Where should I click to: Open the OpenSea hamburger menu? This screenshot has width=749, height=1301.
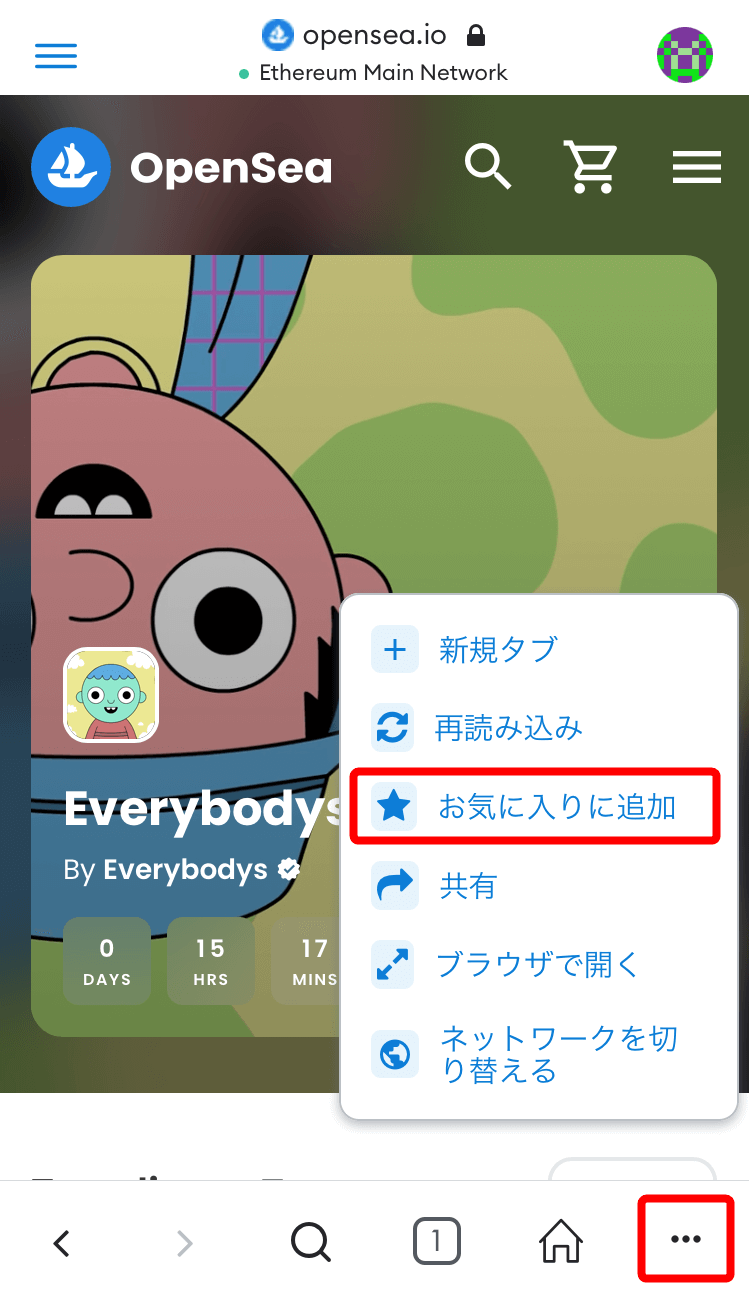696,167
